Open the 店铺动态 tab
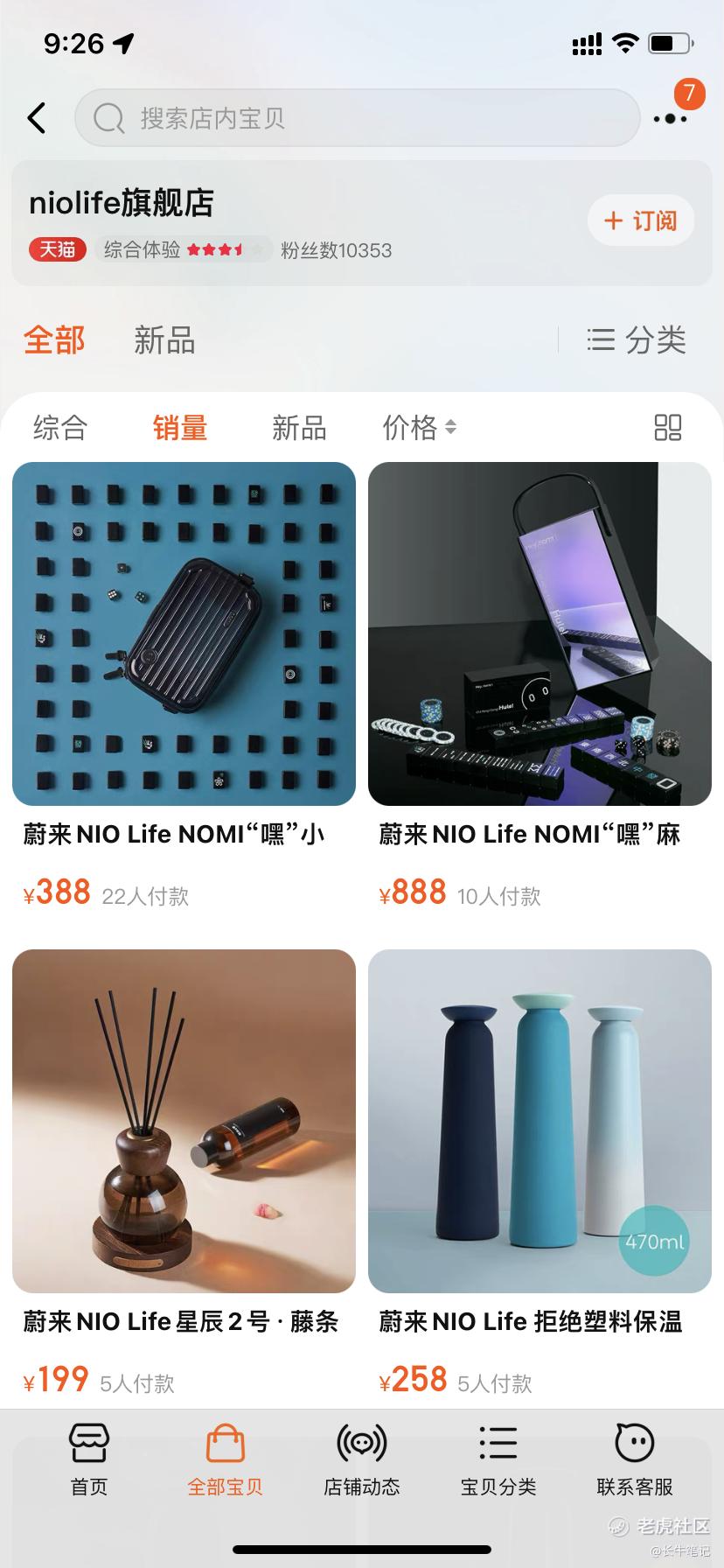The width and height of the screenshot is (724, 1568). 362,1459
